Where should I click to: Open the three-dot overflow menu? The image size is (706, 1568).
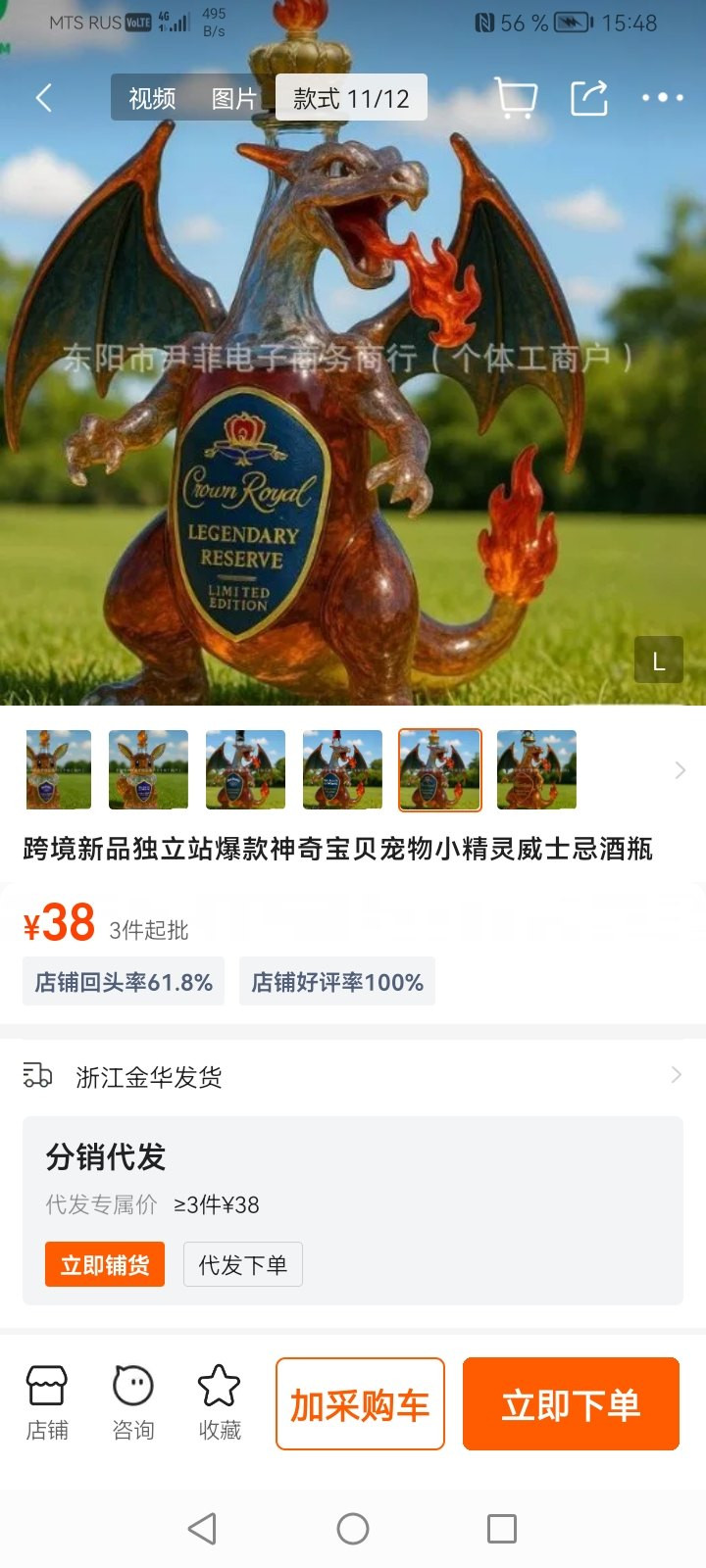[x=662, y=98]
